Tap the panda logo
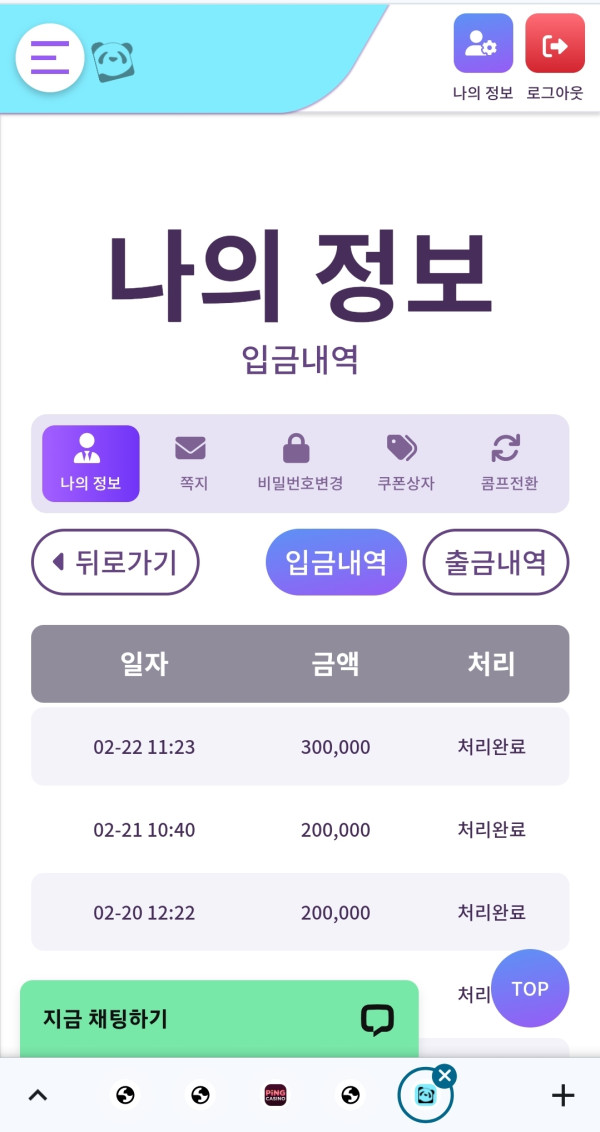The width and height of the screenshot is (600, 1132). [113, 62]
